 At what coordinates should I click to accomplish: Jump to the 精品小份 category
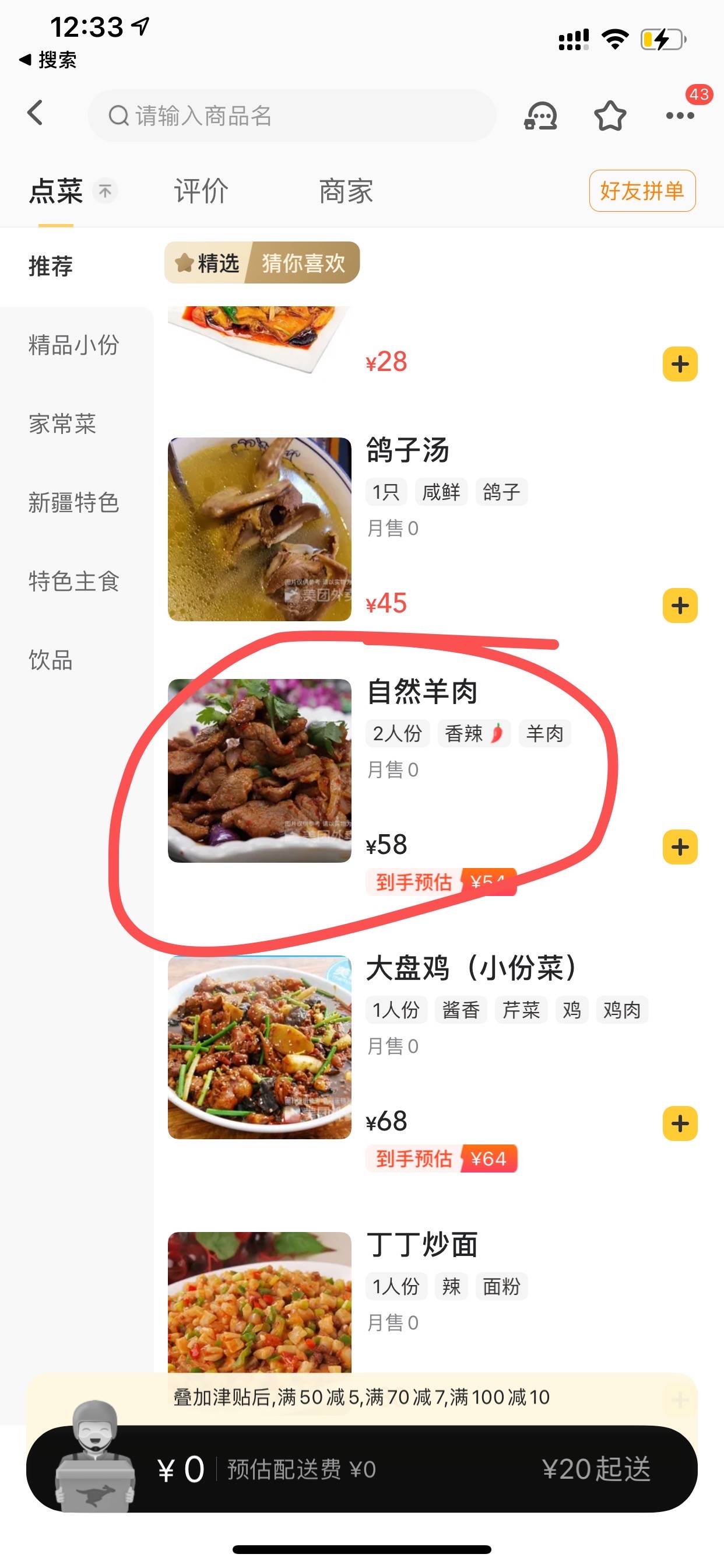click(x=73, y=345)
